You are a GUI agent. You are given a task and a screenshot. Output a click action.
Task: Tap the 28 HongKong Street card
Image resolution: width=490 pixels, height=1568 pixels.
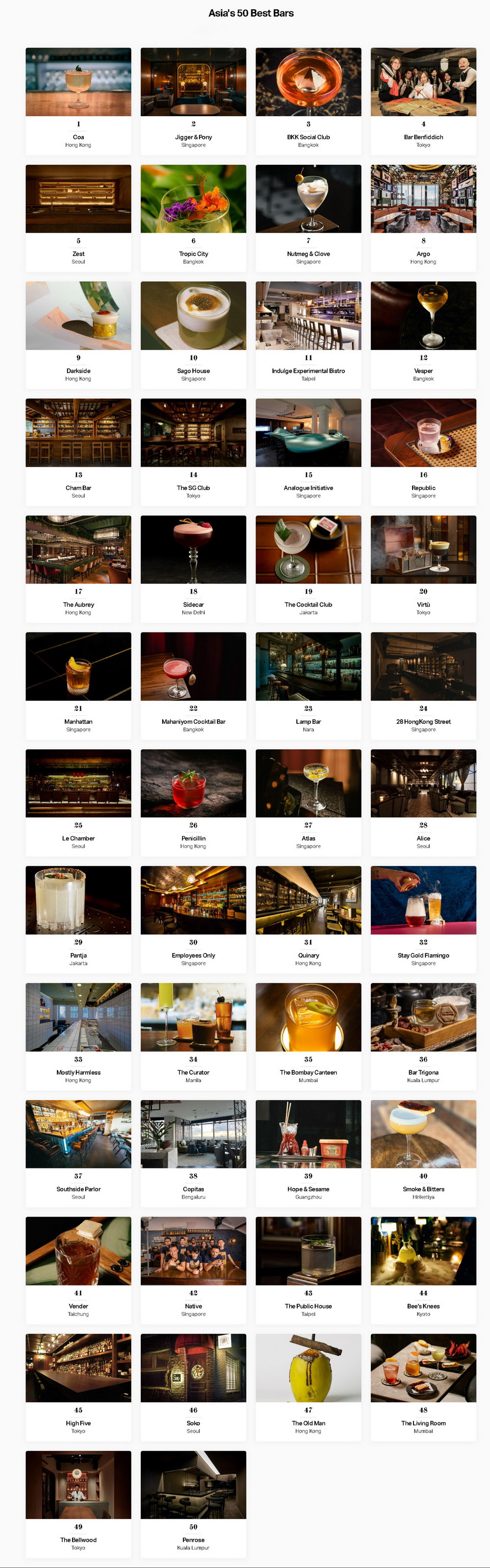click(x=423, y=685)
